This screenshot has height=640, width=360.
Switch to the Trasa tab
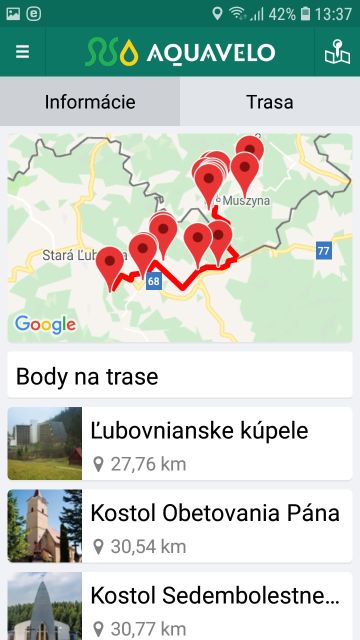click(x=270, y=102)
